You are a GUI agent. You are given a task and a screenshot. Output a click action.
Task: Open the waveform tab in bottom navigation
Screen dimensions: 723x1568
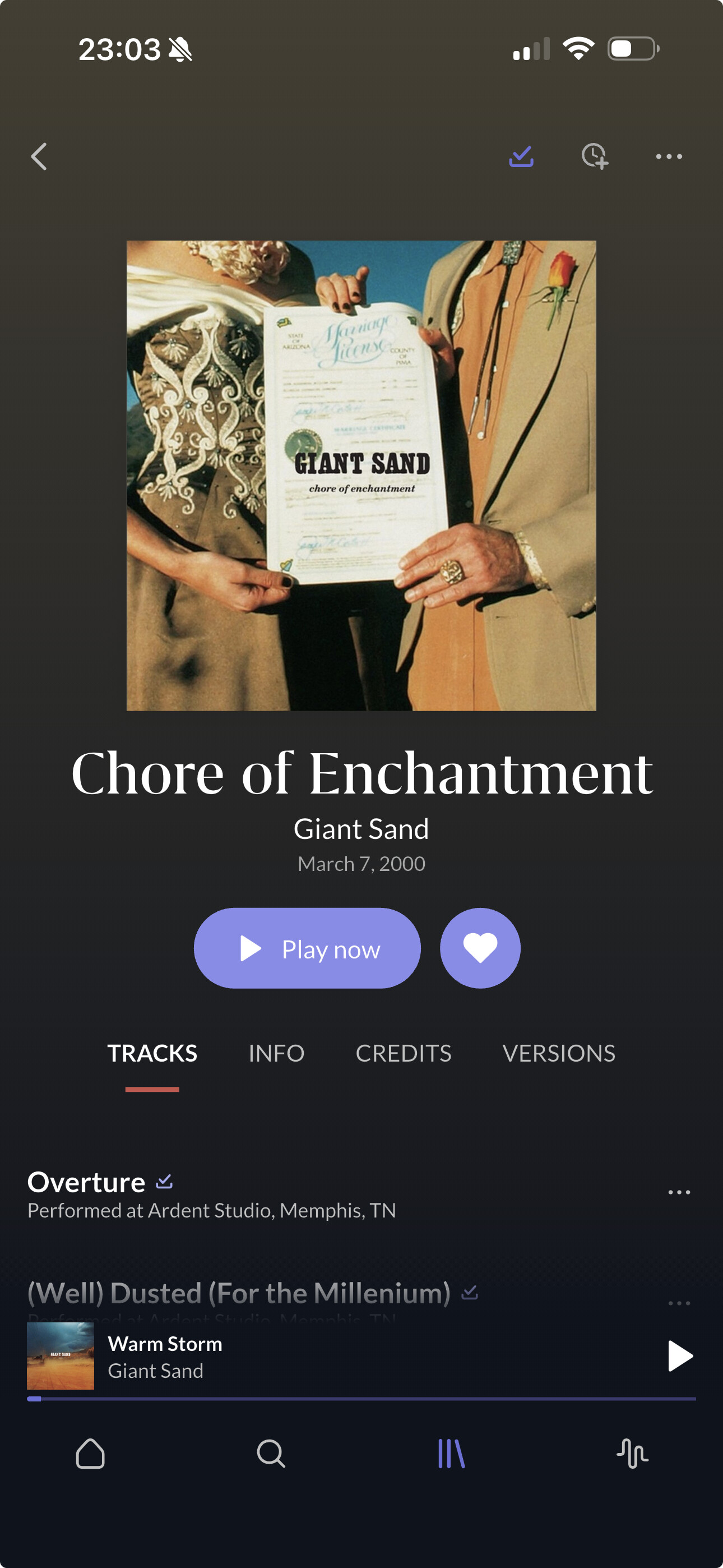coord(632,1454)
